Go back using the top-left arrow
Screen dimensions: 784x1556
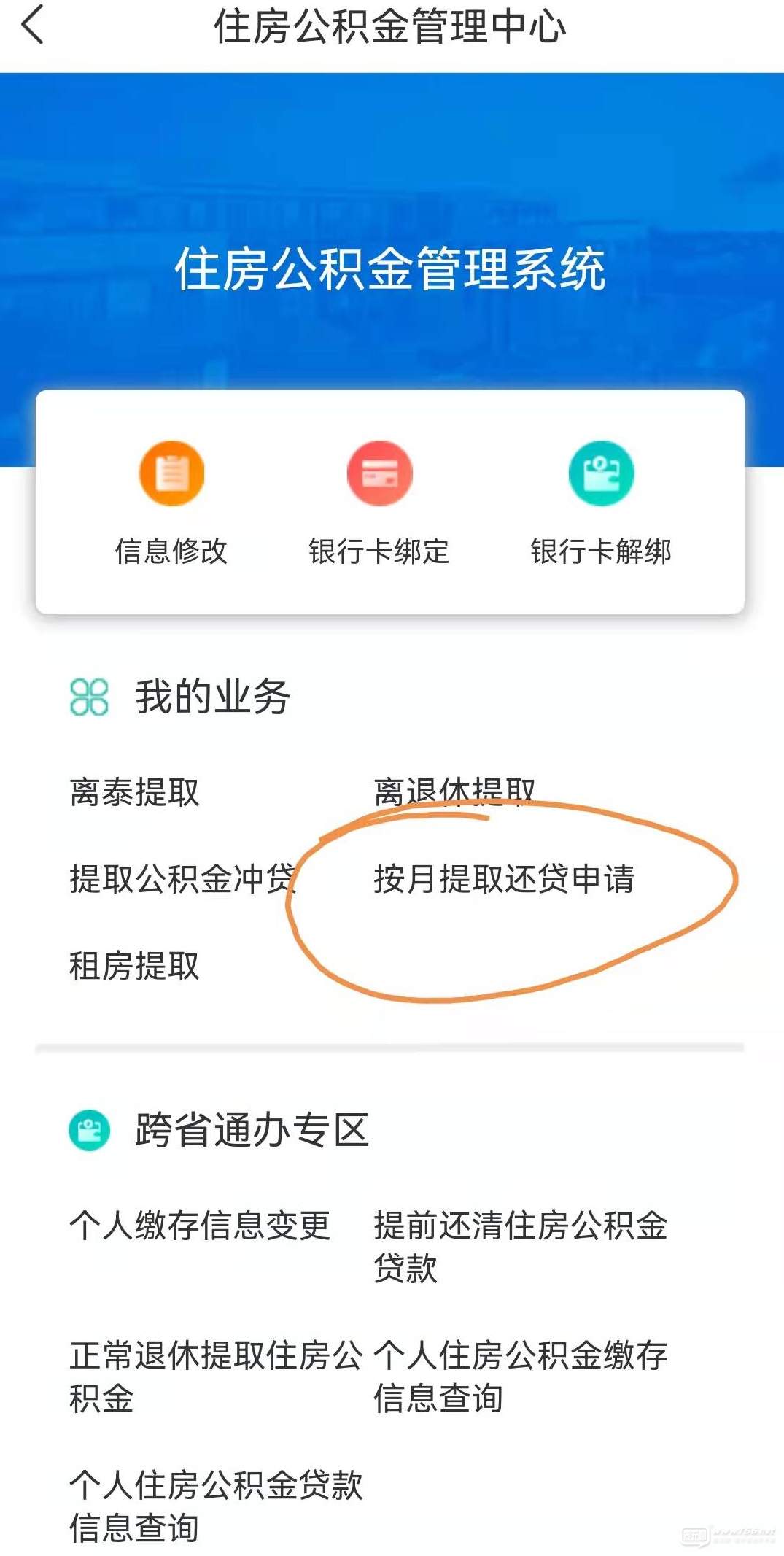tap(34, 26)
